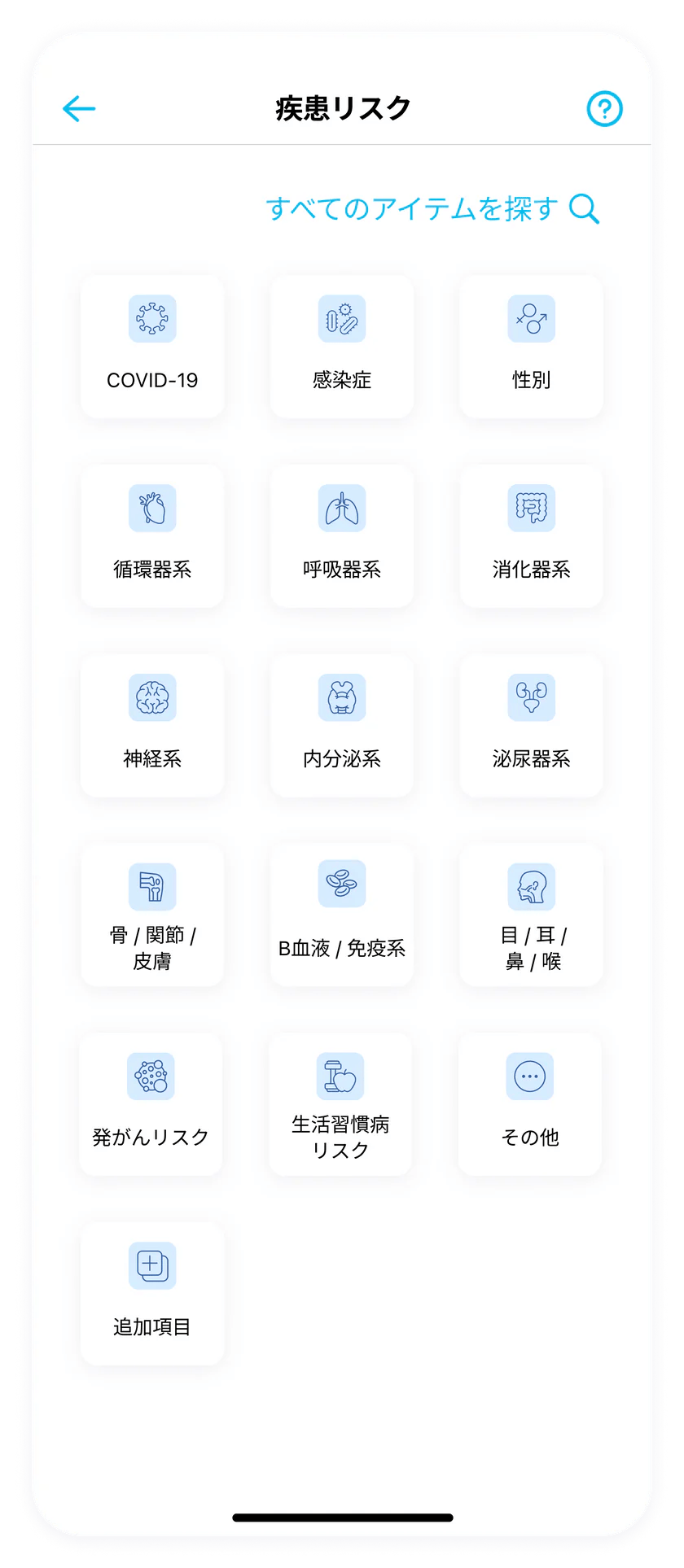The height and width of the screenshot is (1568, 684).
Task: Open the 呼吸器系 category card
Action: coord(342,536)
